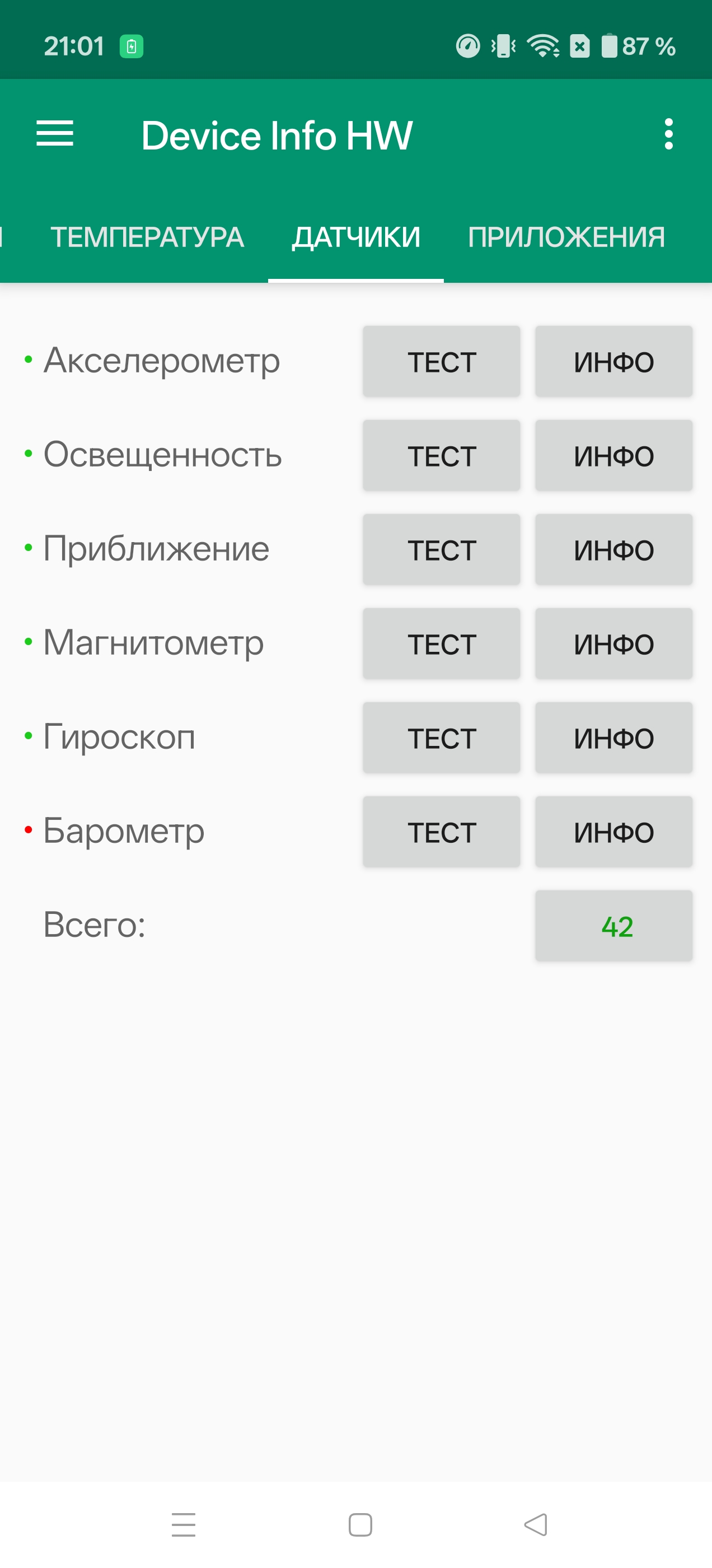This screenshot has width=712, height=1568.
Task: Show ИНФО for Барометр
Action: click(613, 832)
